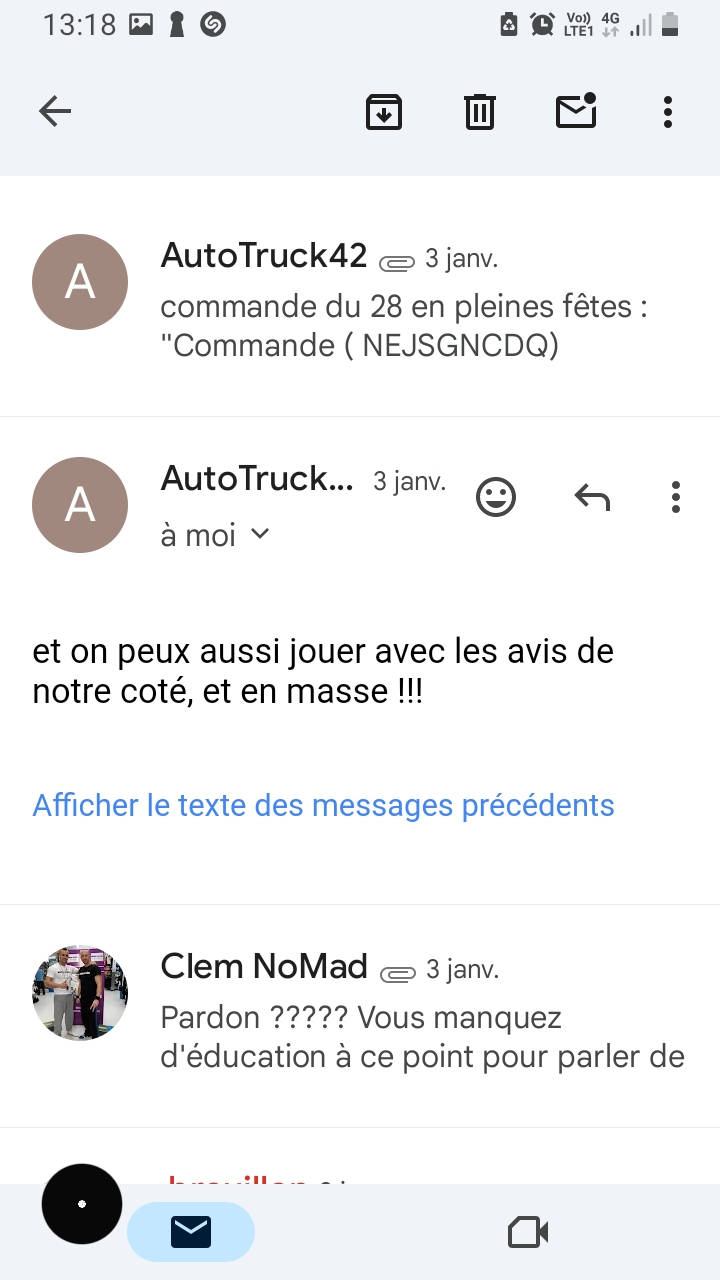Show the quoted text of previous messages

(x=323, y=805)
